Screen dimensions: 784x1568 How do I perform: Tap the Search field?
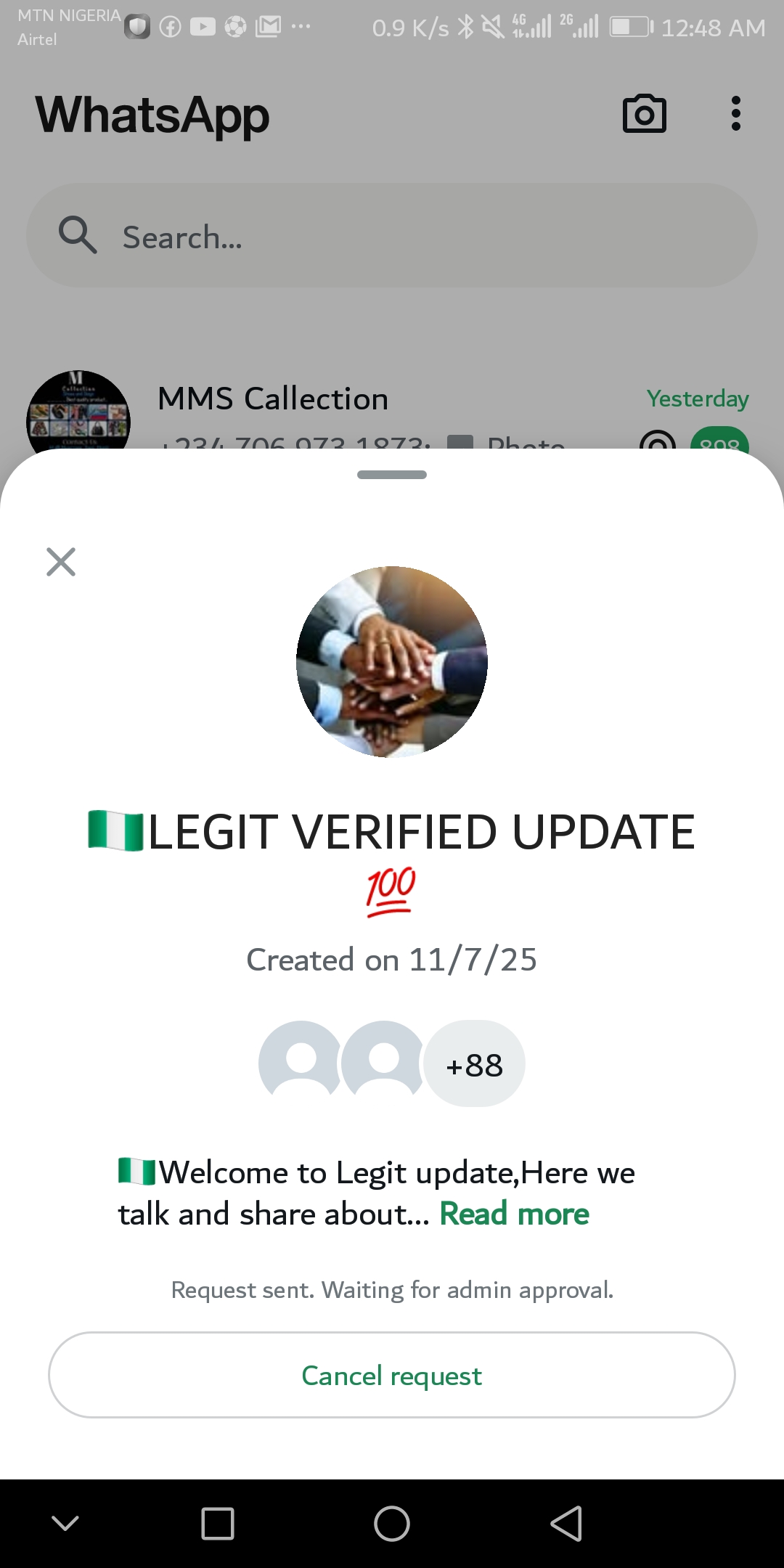click(392, 236)
